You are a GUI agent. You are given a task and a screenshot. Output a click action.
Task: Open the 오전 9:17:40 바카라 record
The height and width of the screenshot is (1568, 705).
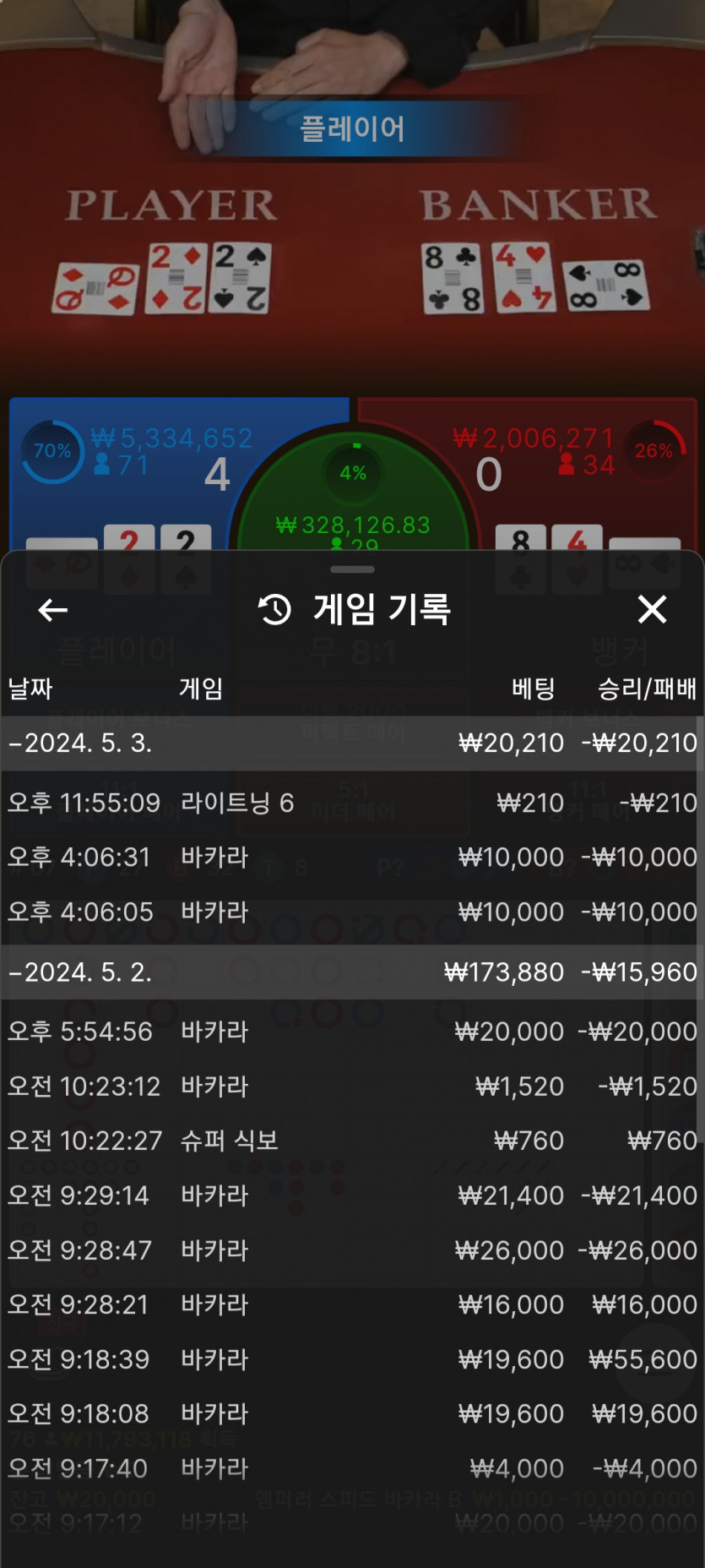point(352,1468)
